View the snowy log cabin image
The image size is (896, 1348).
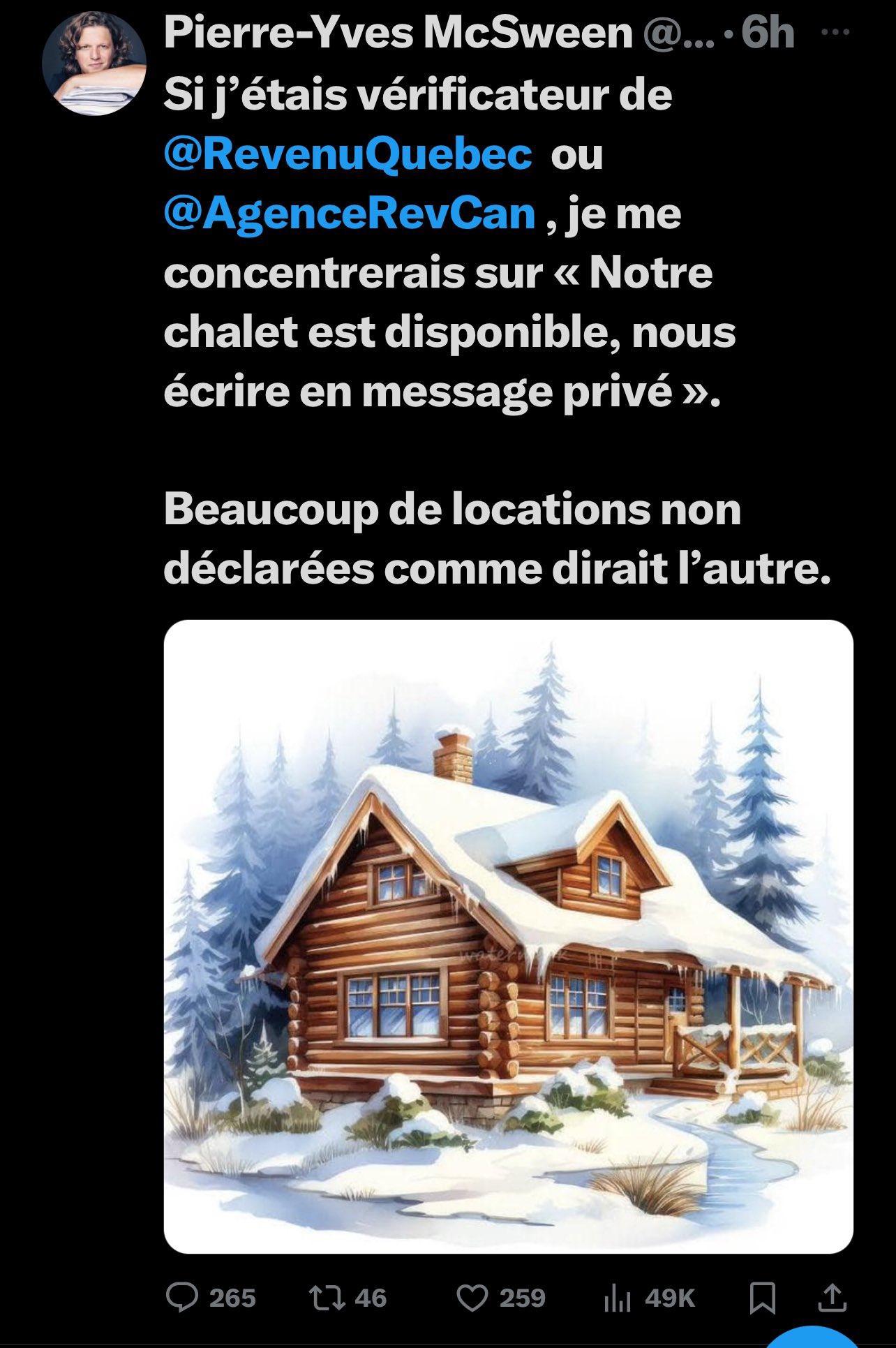click(x=508, y=935)
